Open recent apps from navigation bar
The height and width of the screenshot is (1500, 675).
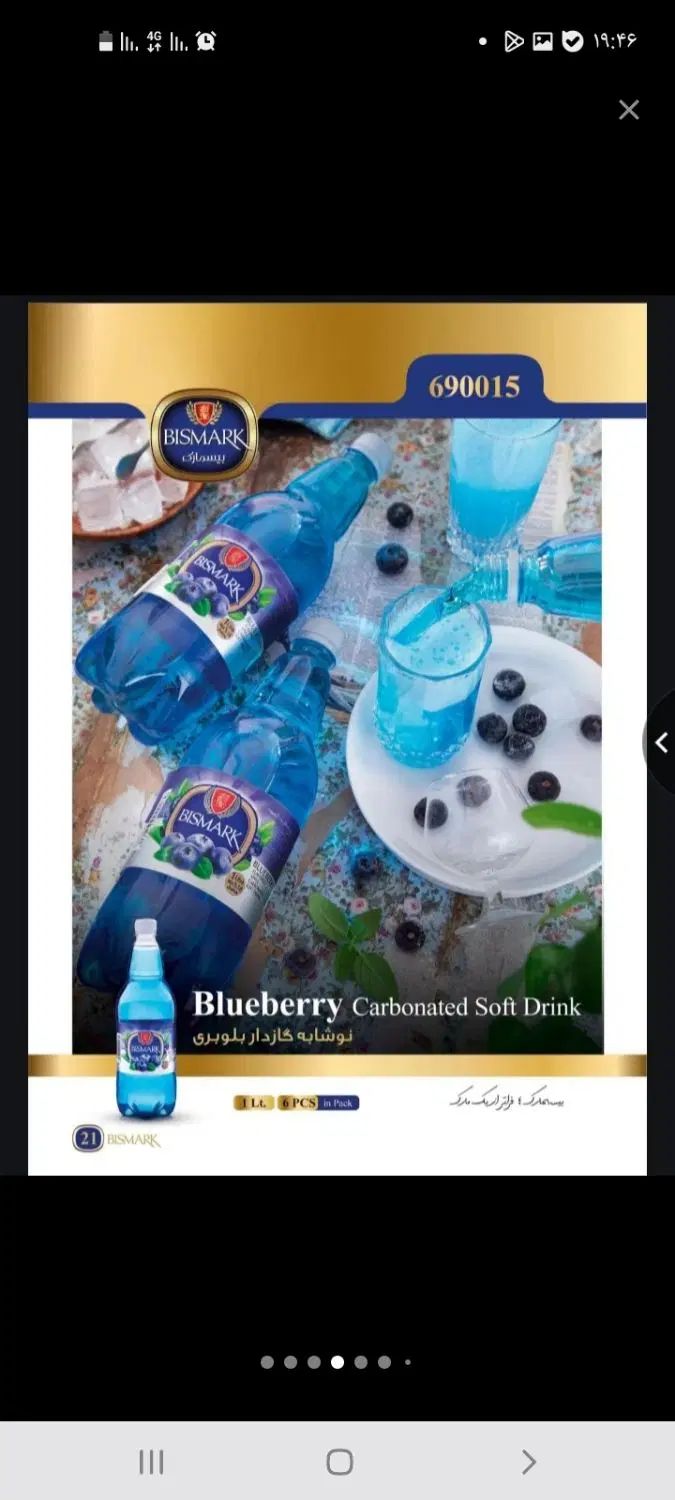tap(151, 1462)
